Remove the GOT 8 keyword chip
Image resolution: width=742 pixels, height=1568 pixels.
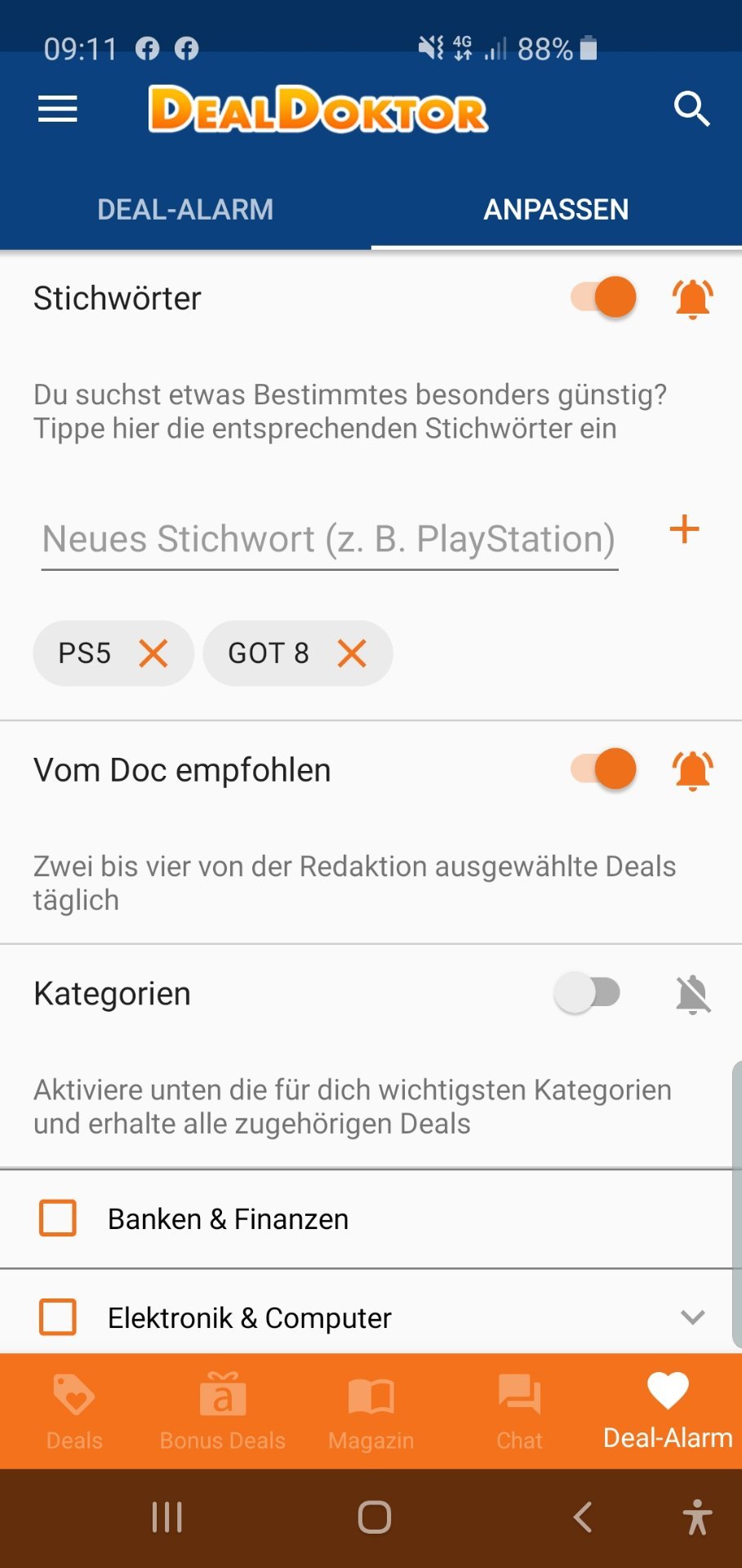(352, 653)
